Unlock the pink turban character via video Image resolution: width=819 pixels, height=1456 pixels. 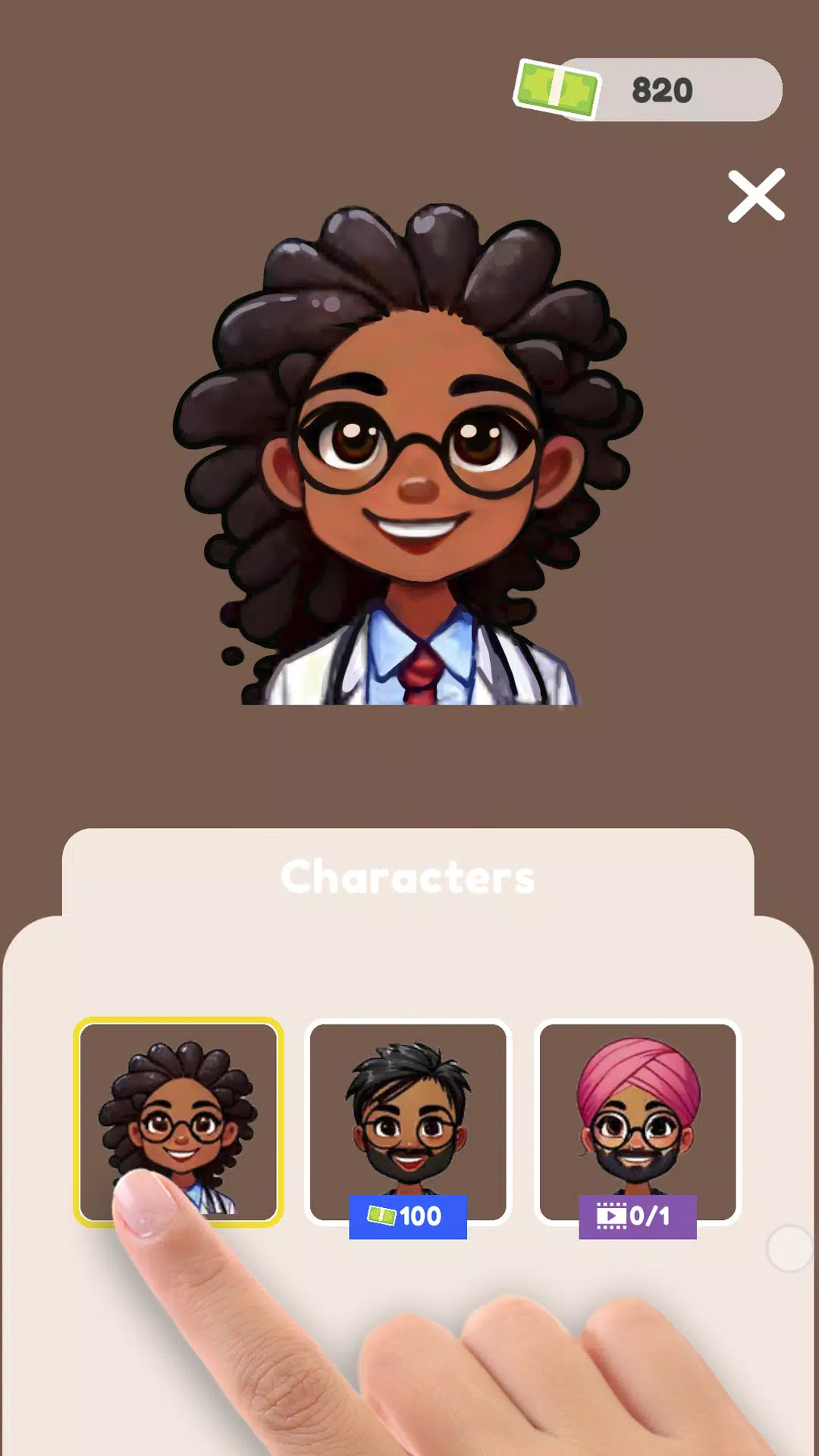click(x=637, y=1216)
